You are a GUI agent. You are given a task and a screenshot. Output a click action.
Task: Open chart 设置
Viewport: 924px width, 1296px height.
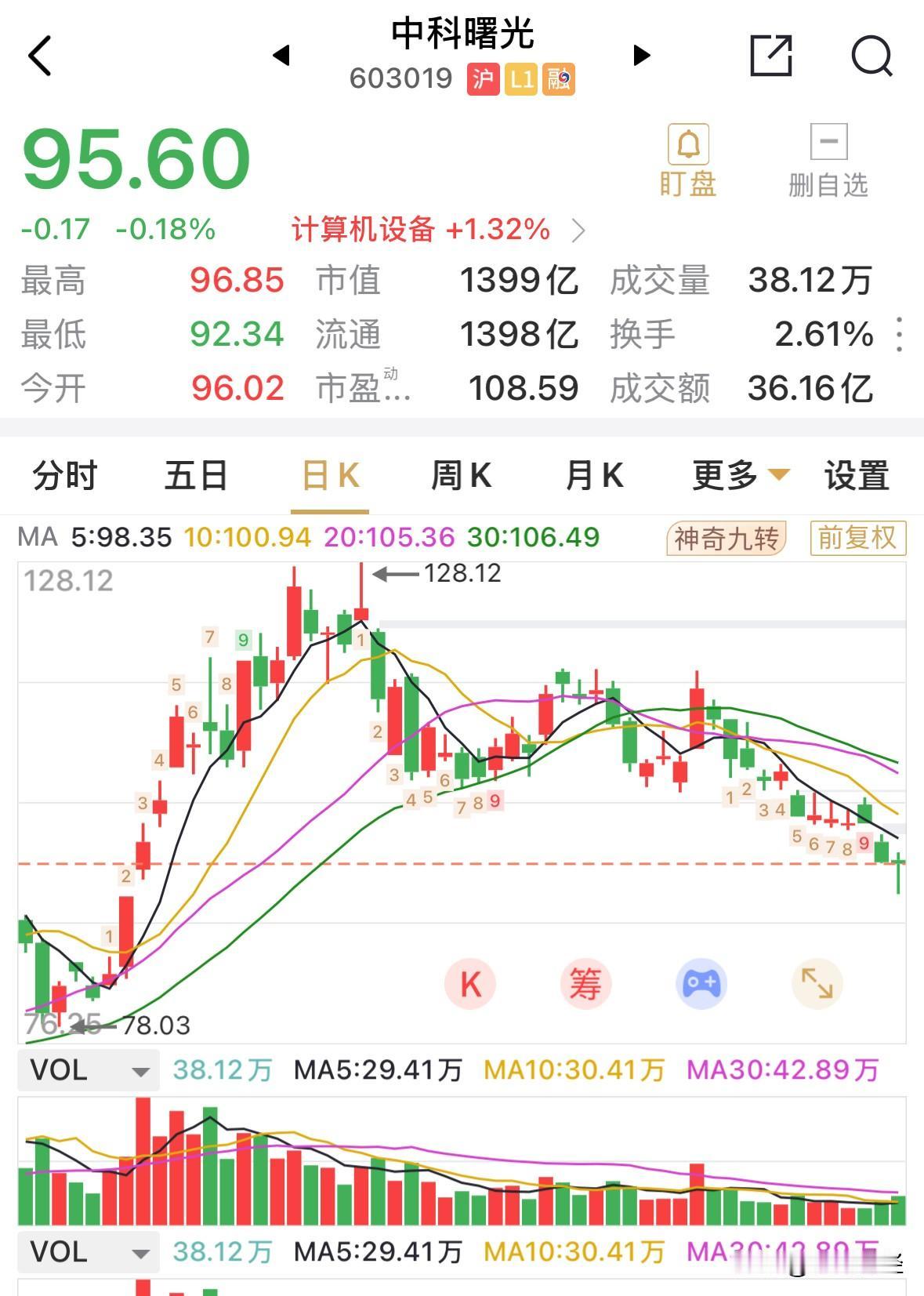(x=857, y=476)
